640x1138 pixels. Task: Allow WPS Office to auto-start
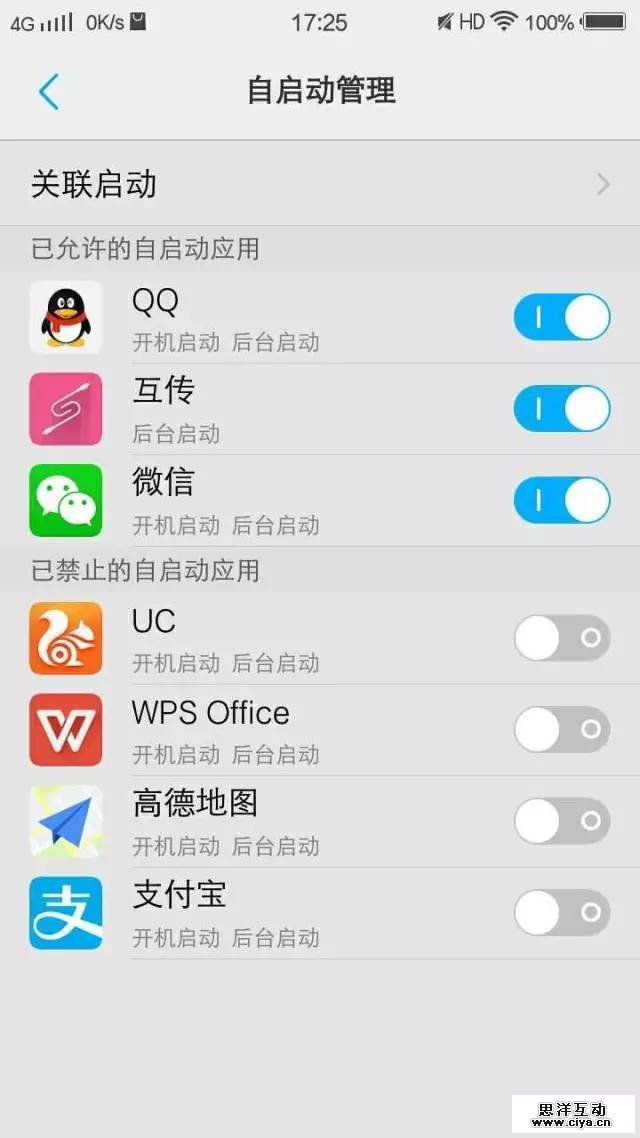(x=562, y=730)
